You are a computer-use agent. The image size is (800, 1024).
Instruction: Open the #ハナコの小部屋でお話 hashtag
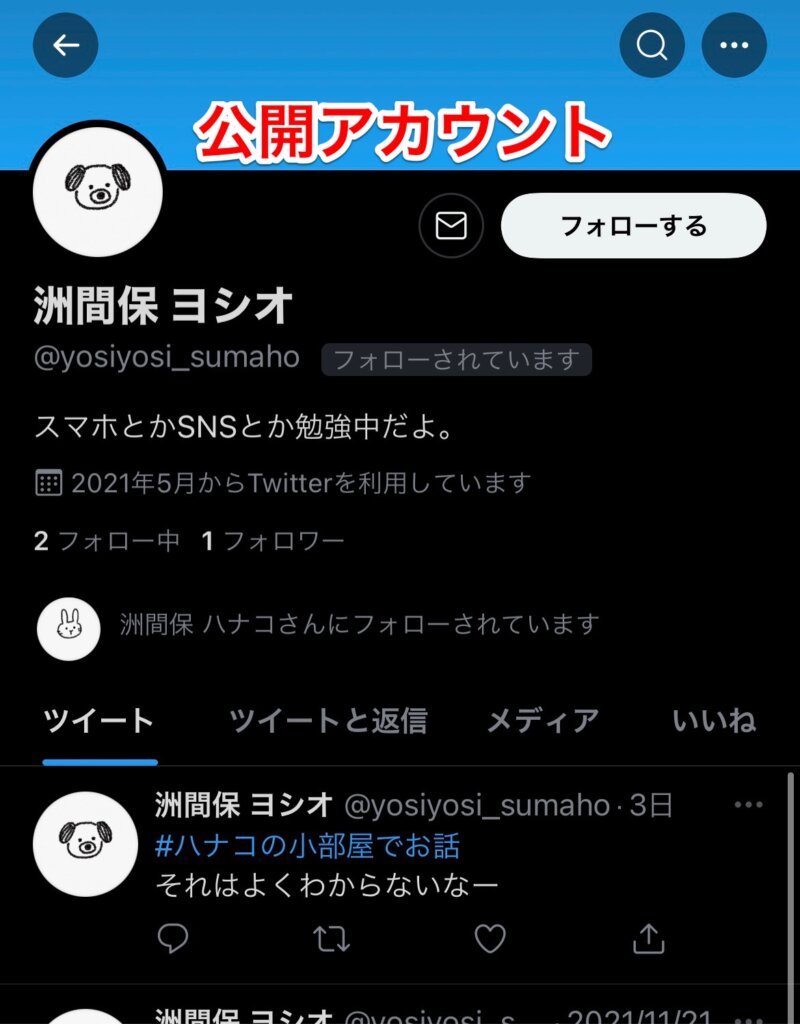click(307, 846)
